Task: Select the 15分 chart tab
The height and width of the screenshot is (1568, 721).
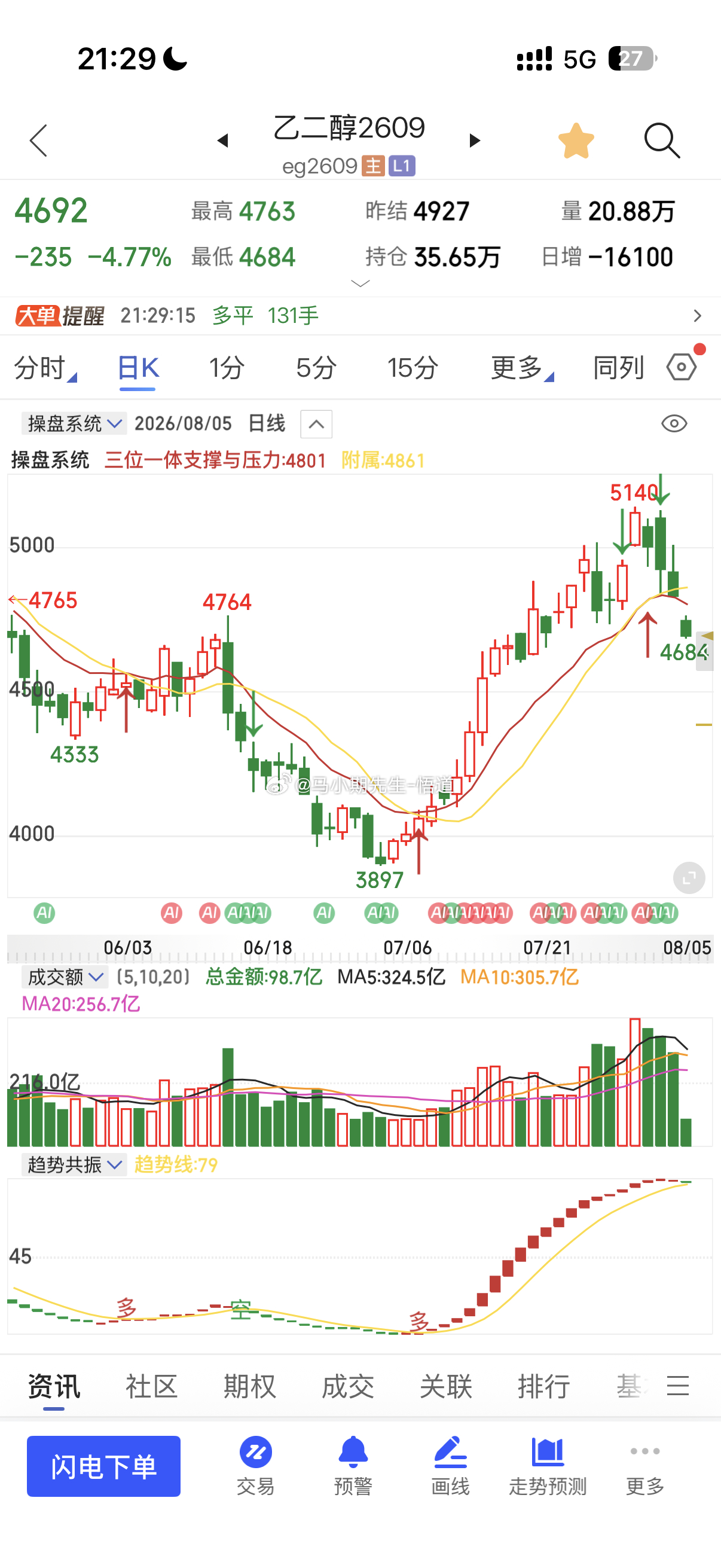Action: [x=413, y=368]
